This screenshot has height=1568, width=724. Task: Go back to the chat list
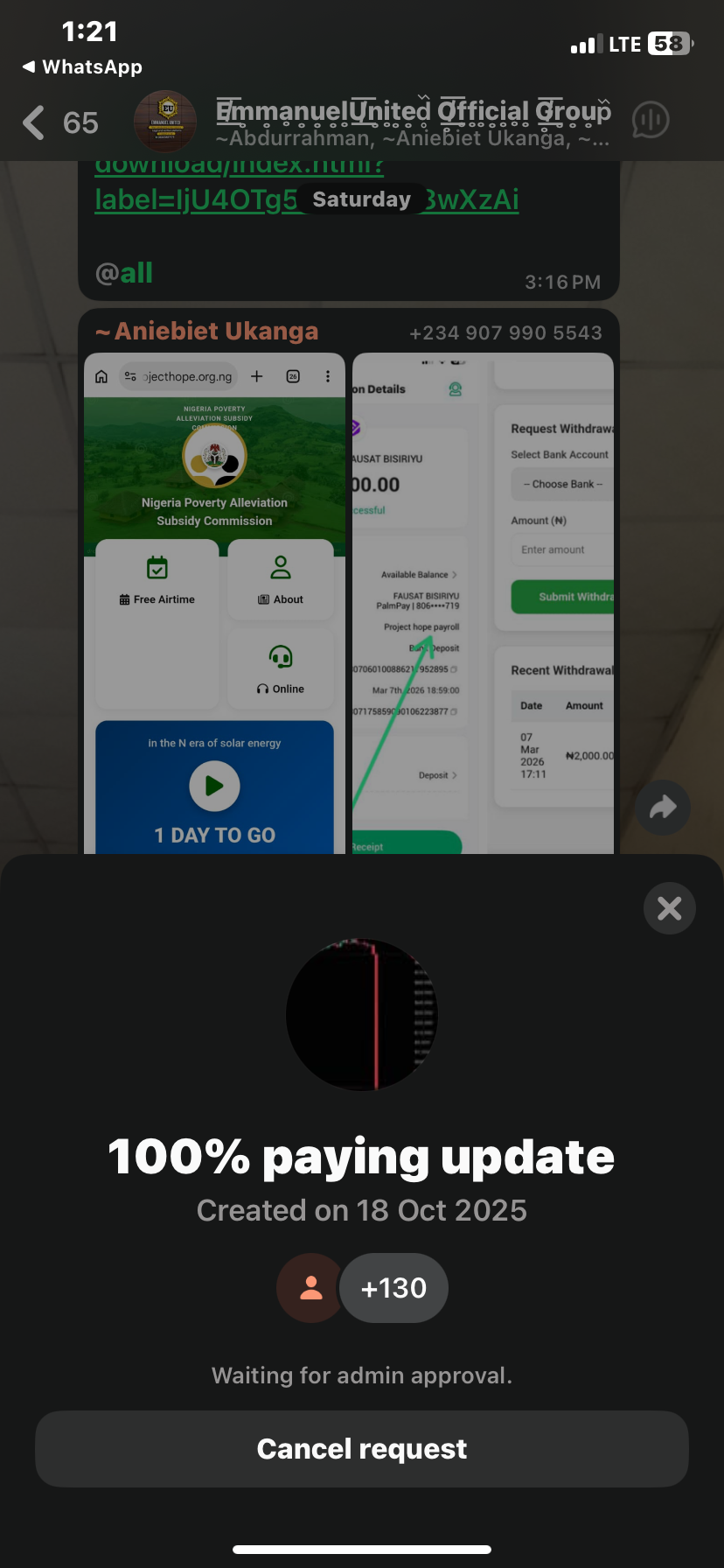coord(35,122)
